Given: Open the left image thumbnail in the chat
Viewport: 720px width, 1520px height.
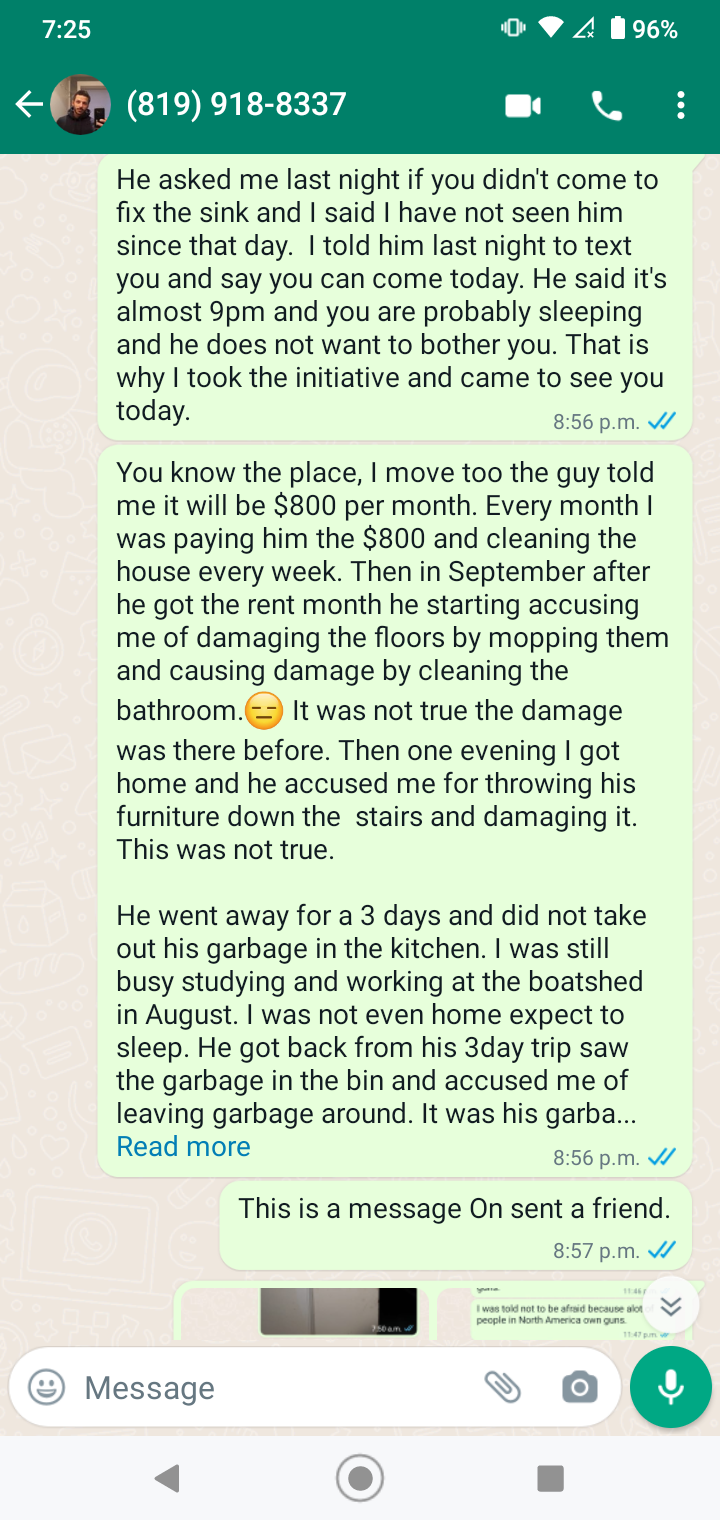Looking at the screenshot, I should [338, 1311].
